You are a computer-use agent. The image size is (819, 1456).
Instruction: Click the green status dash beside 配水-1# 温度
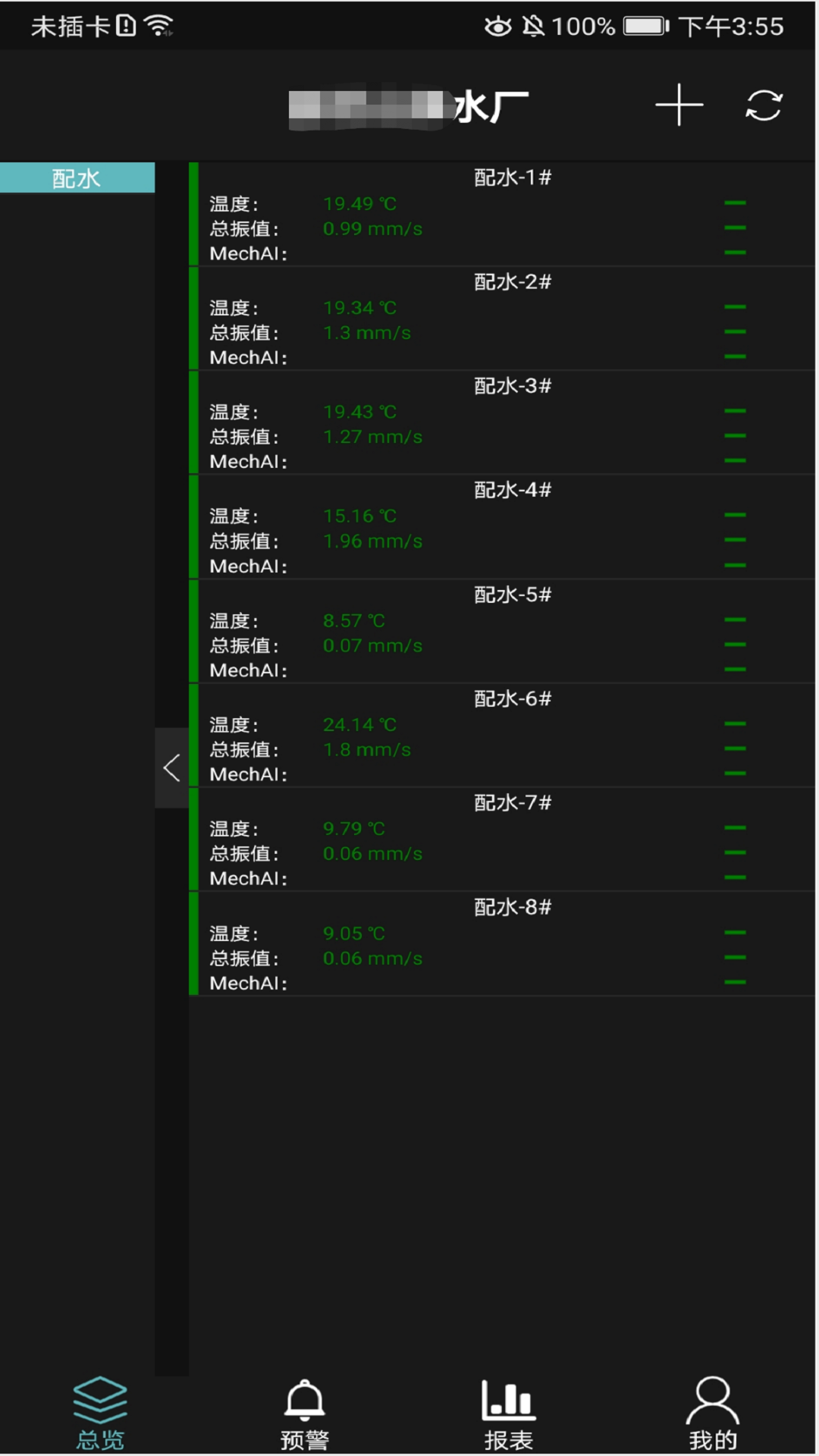[735, 203]
